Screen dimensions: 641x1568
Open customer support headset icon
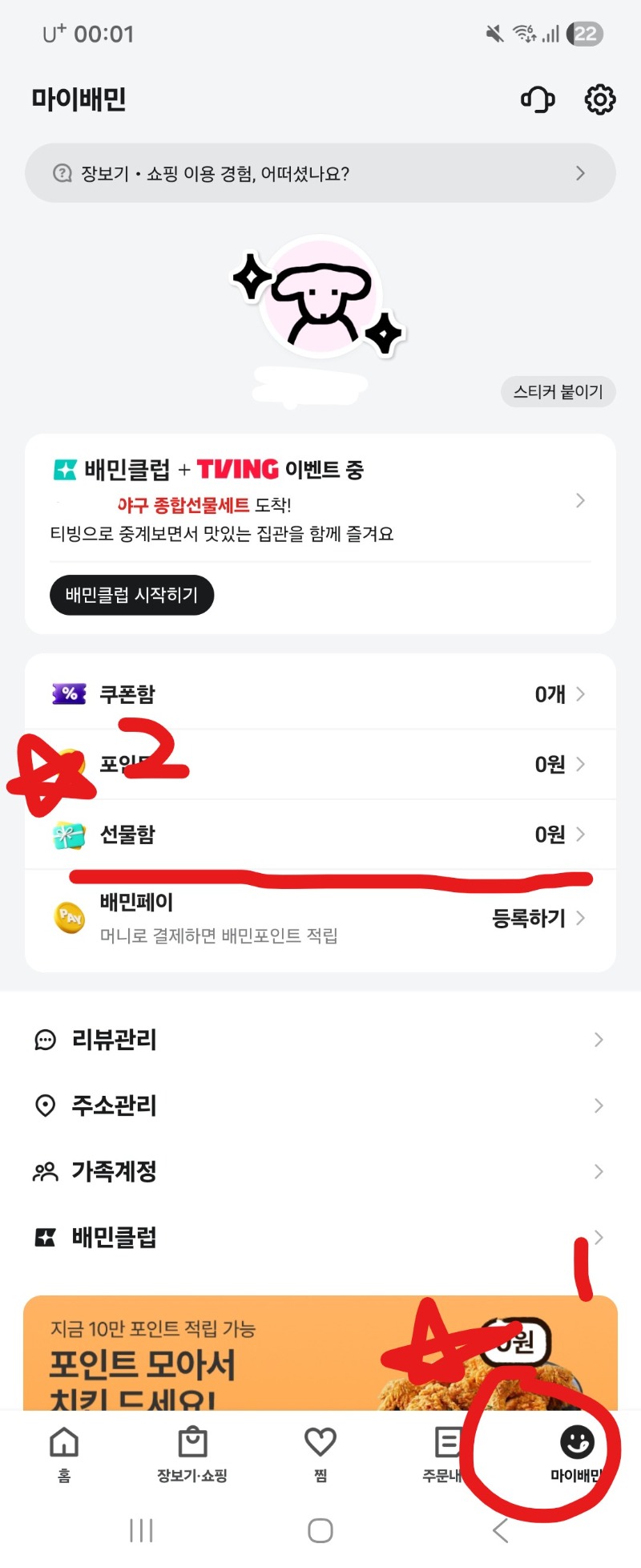(x=538, y=99)
